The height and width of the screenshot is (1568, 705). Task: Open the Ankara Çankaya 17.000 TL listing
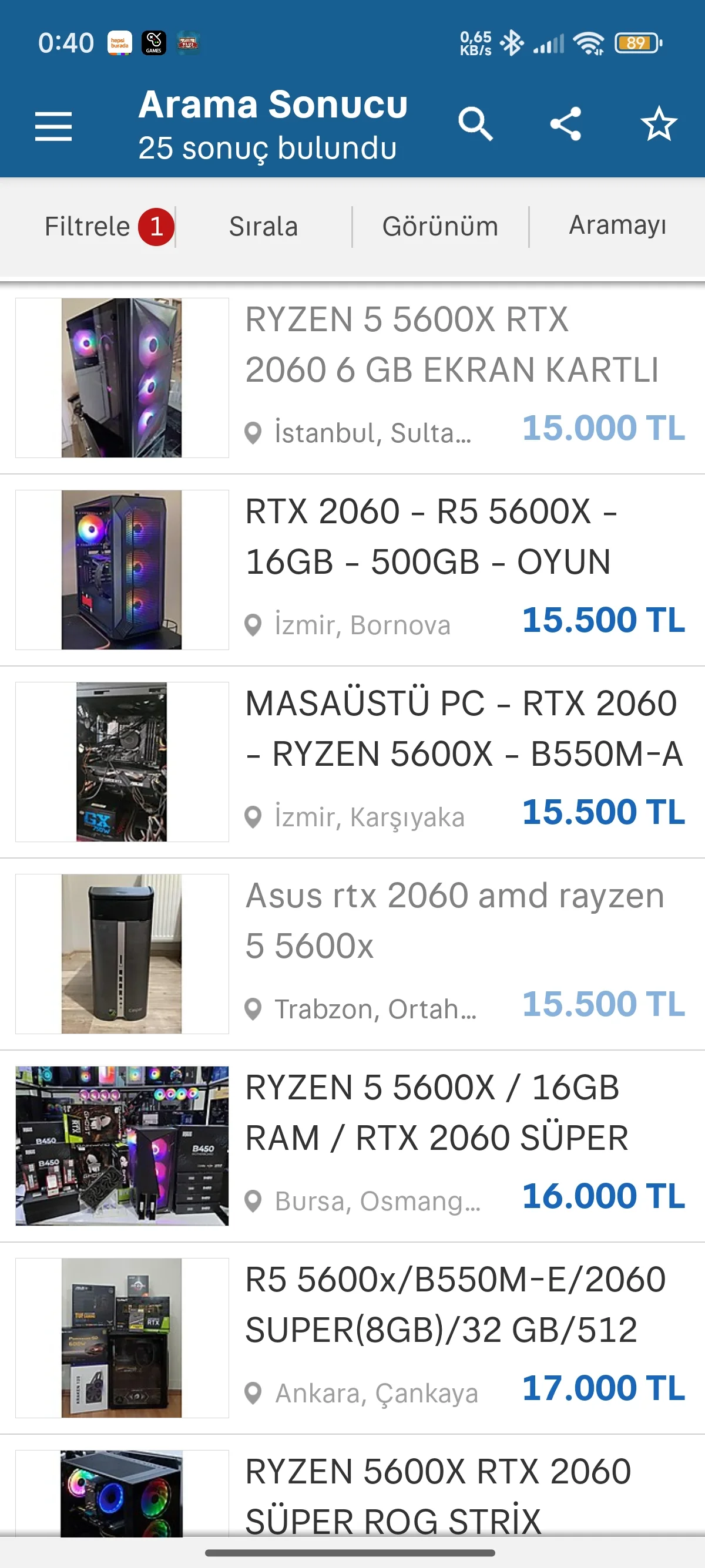tap(454, 1304)
